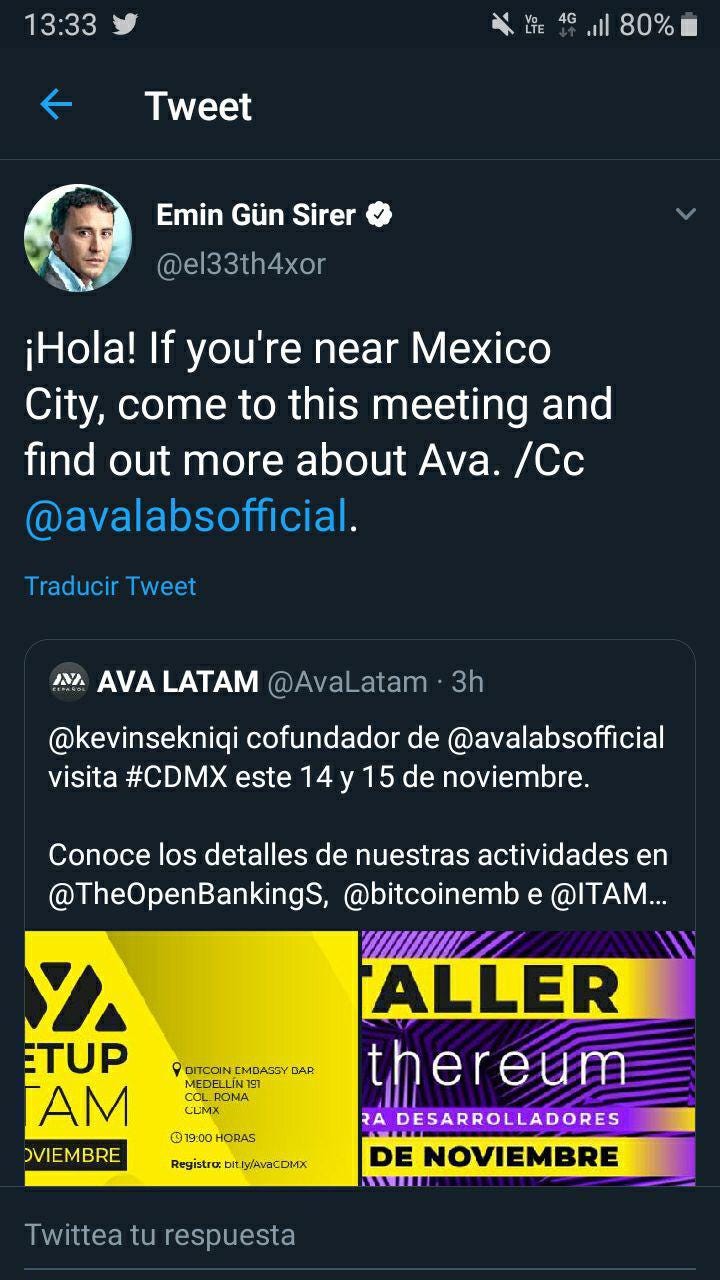Open the tweet options caret at top right
720x1280 pixels.
(x=685, y=213)
